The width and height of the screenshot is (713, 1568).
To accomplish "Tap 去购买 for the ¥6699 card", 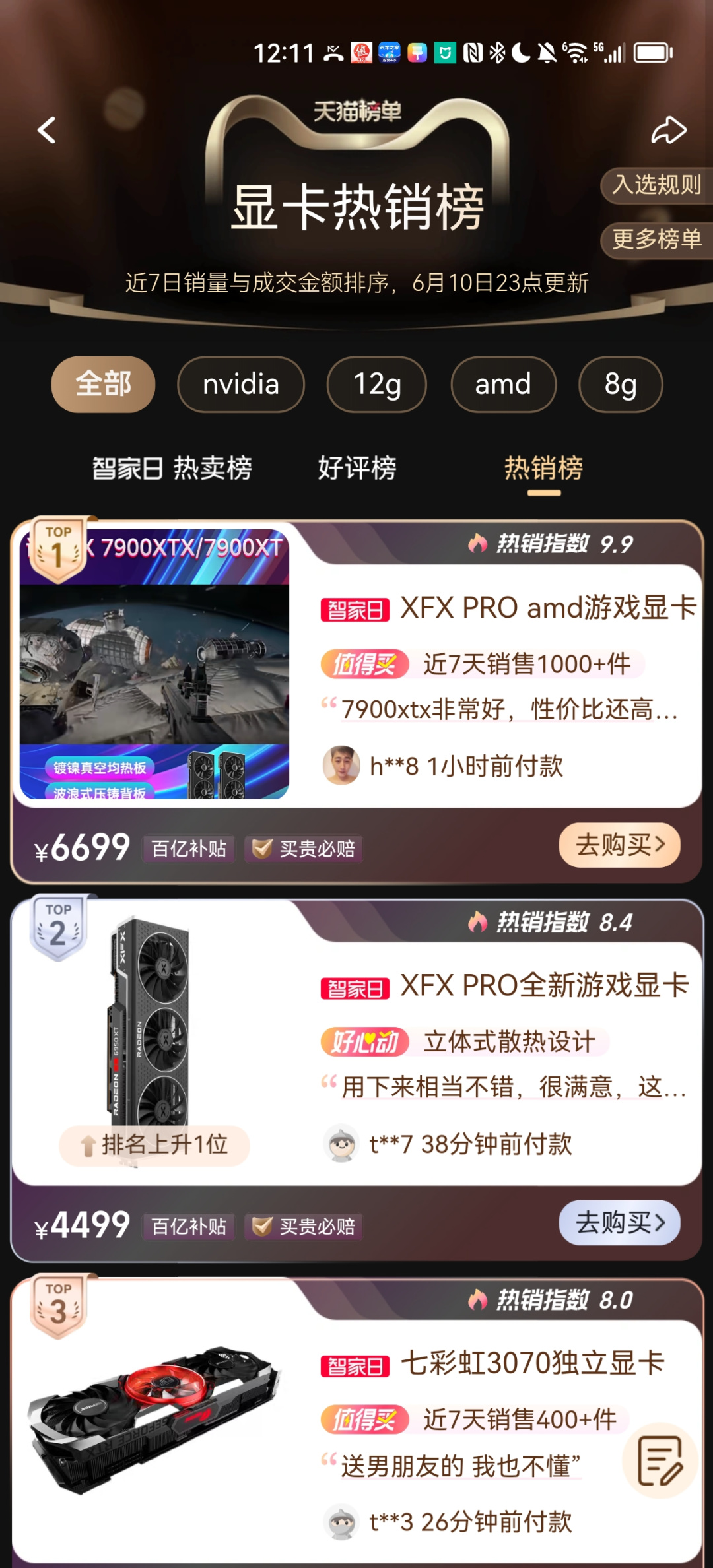I will pos(619,845).
